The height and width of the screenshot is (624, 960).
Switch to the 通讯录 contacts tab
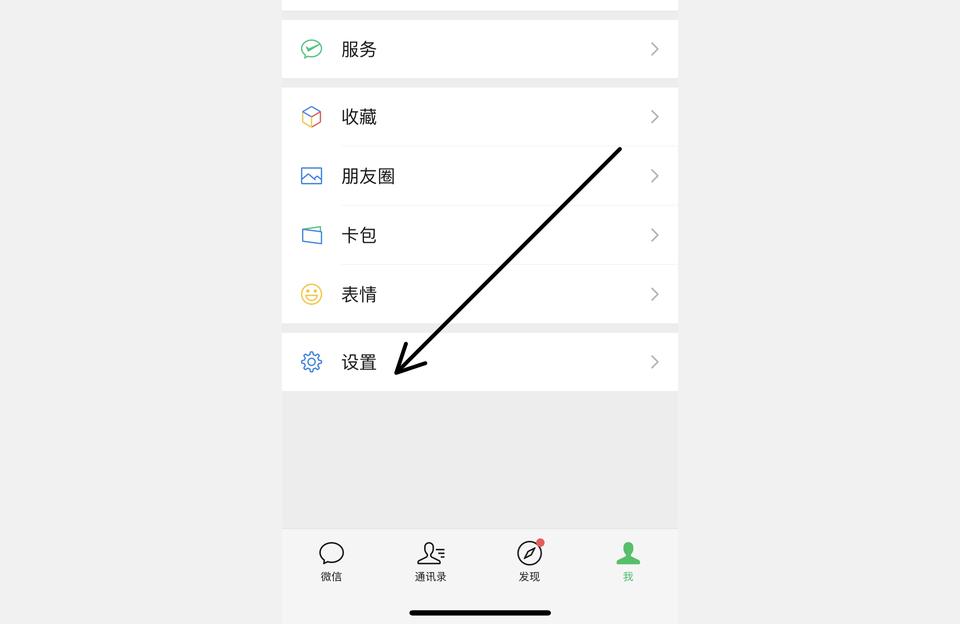pyautogui.click(x=430, y=561)
